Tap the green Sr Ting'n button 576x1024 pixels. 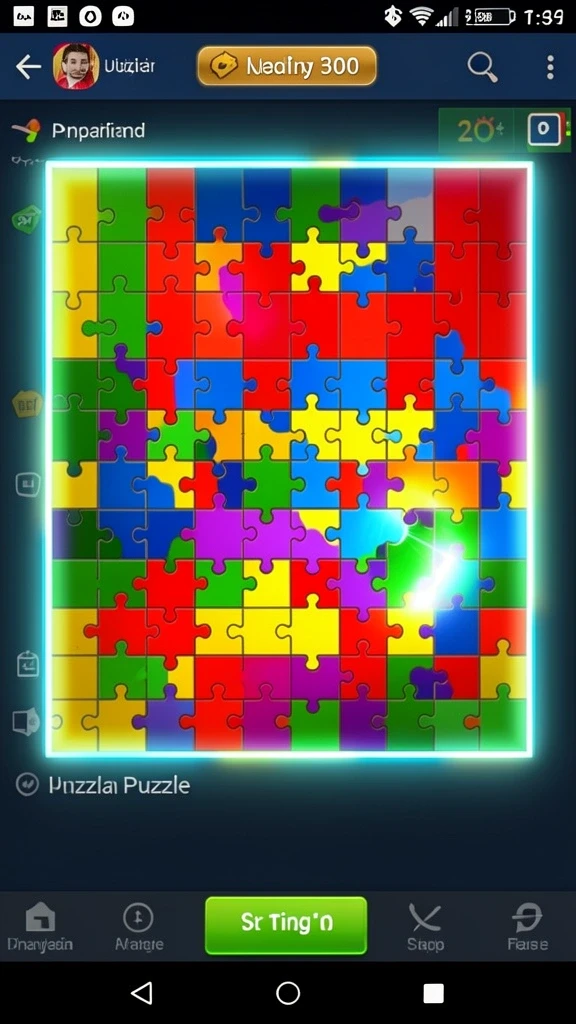pyautogui.click(x=286, y=925)
